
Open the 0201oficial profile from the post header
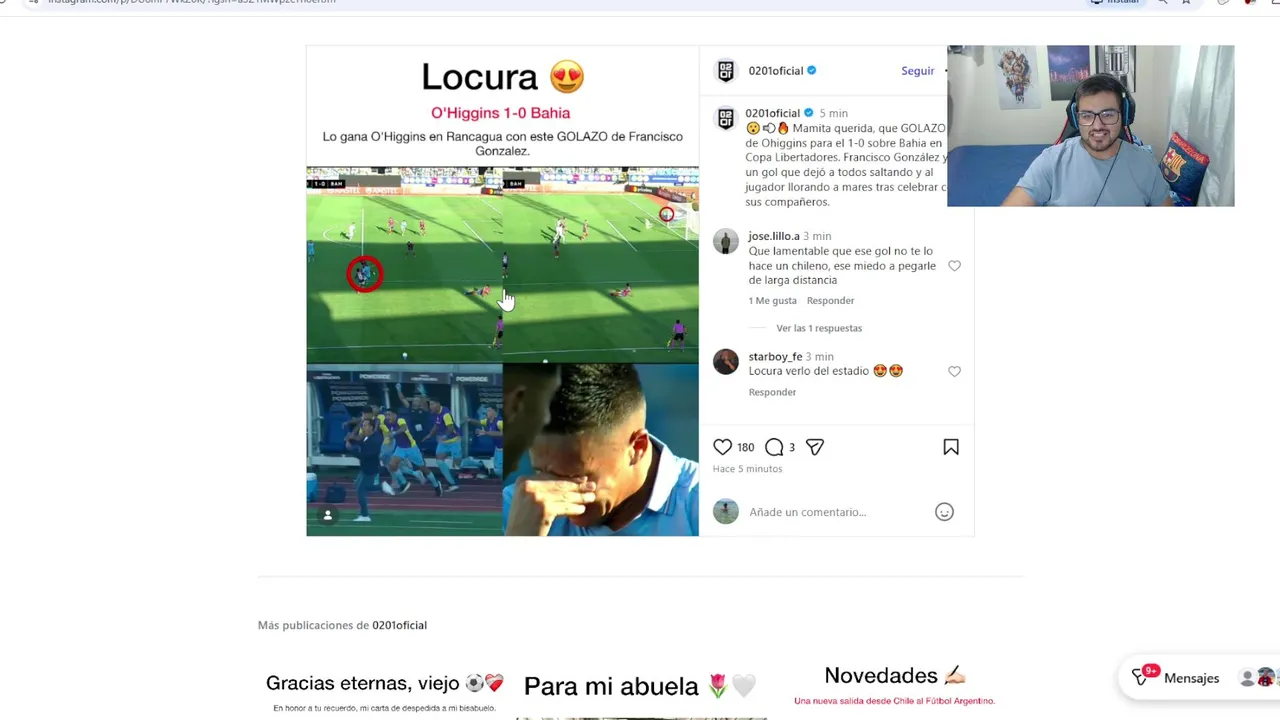pos(775,71)
